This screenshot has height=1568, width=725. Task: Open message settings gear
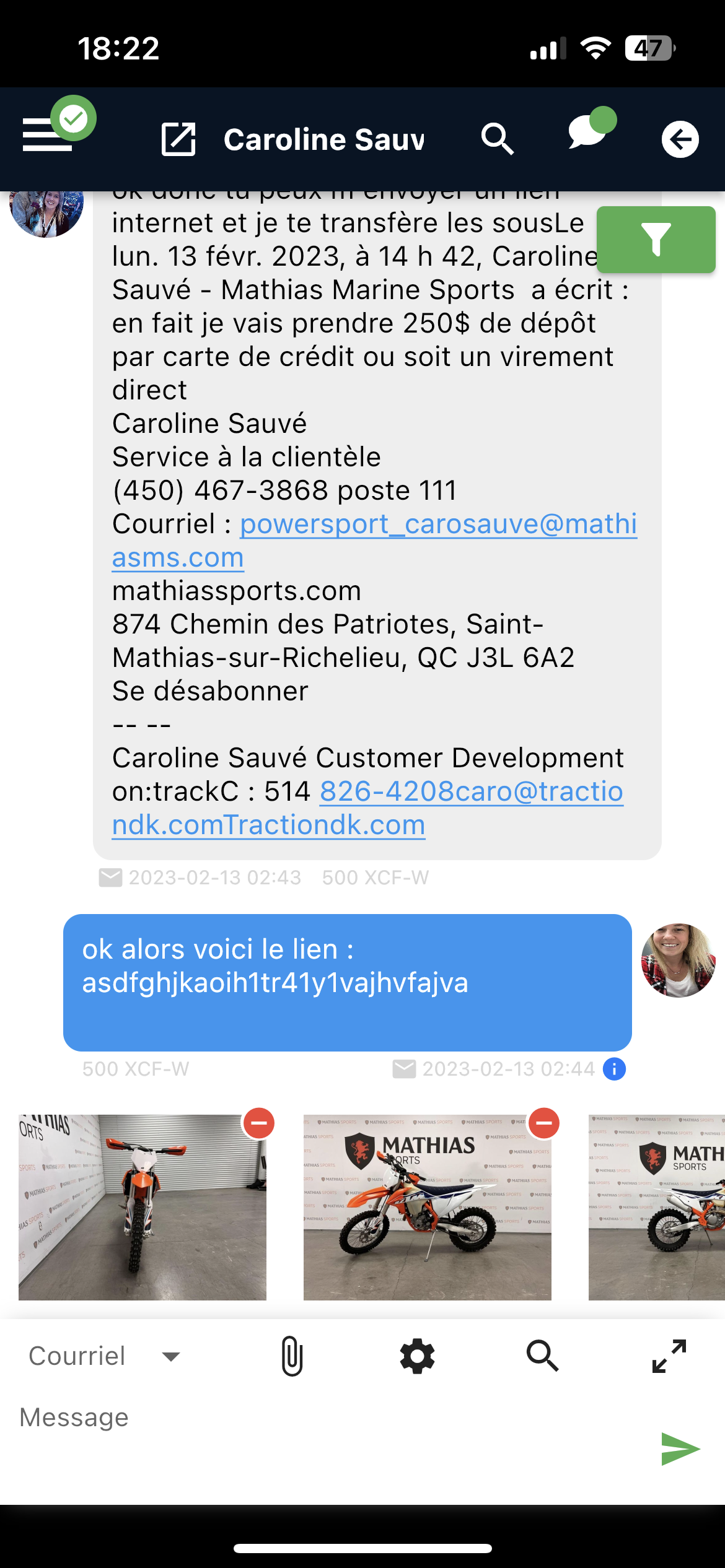pos(417,1356)
